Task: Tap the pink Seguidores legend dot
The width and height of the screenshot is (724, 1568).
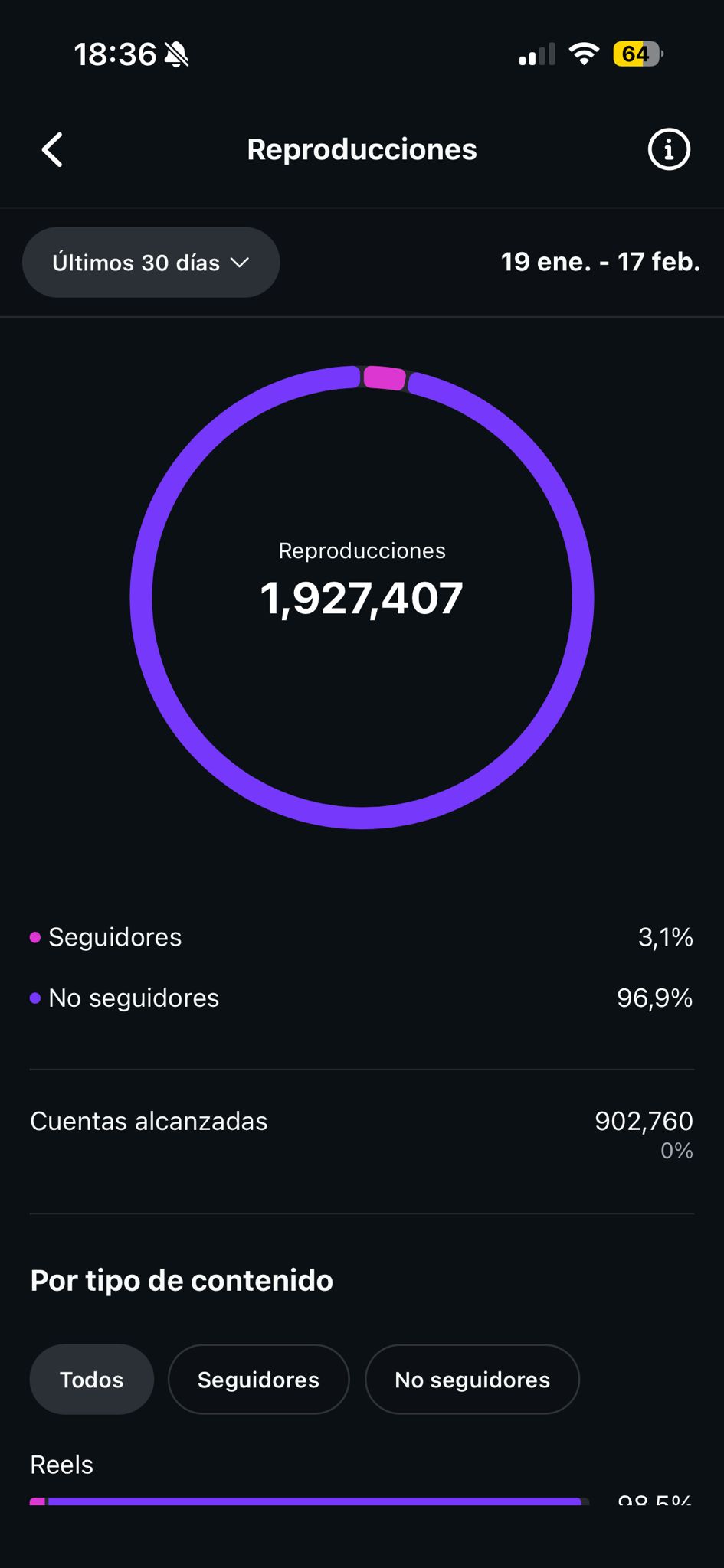Action: tap(33, 936)
